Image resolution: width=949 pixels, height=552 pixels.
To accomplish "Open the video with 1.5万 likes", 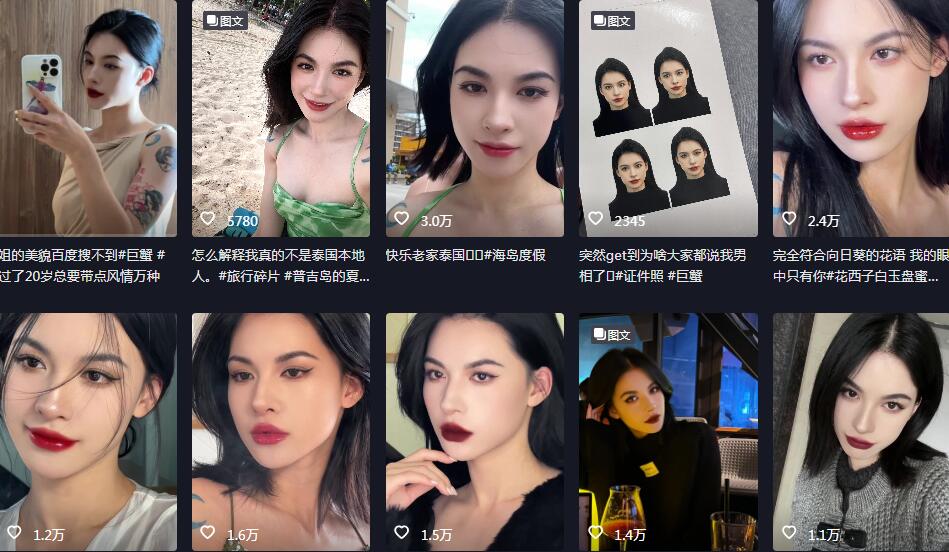I will [475, 430].
